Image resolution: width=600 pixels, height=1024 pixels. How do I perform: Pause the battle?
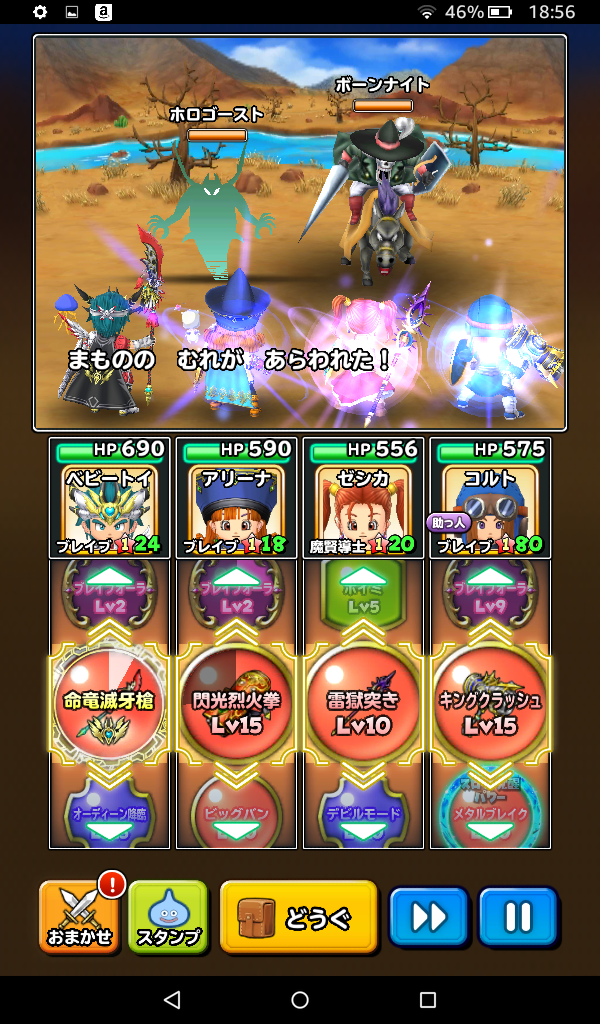click(x=517, y=916)
